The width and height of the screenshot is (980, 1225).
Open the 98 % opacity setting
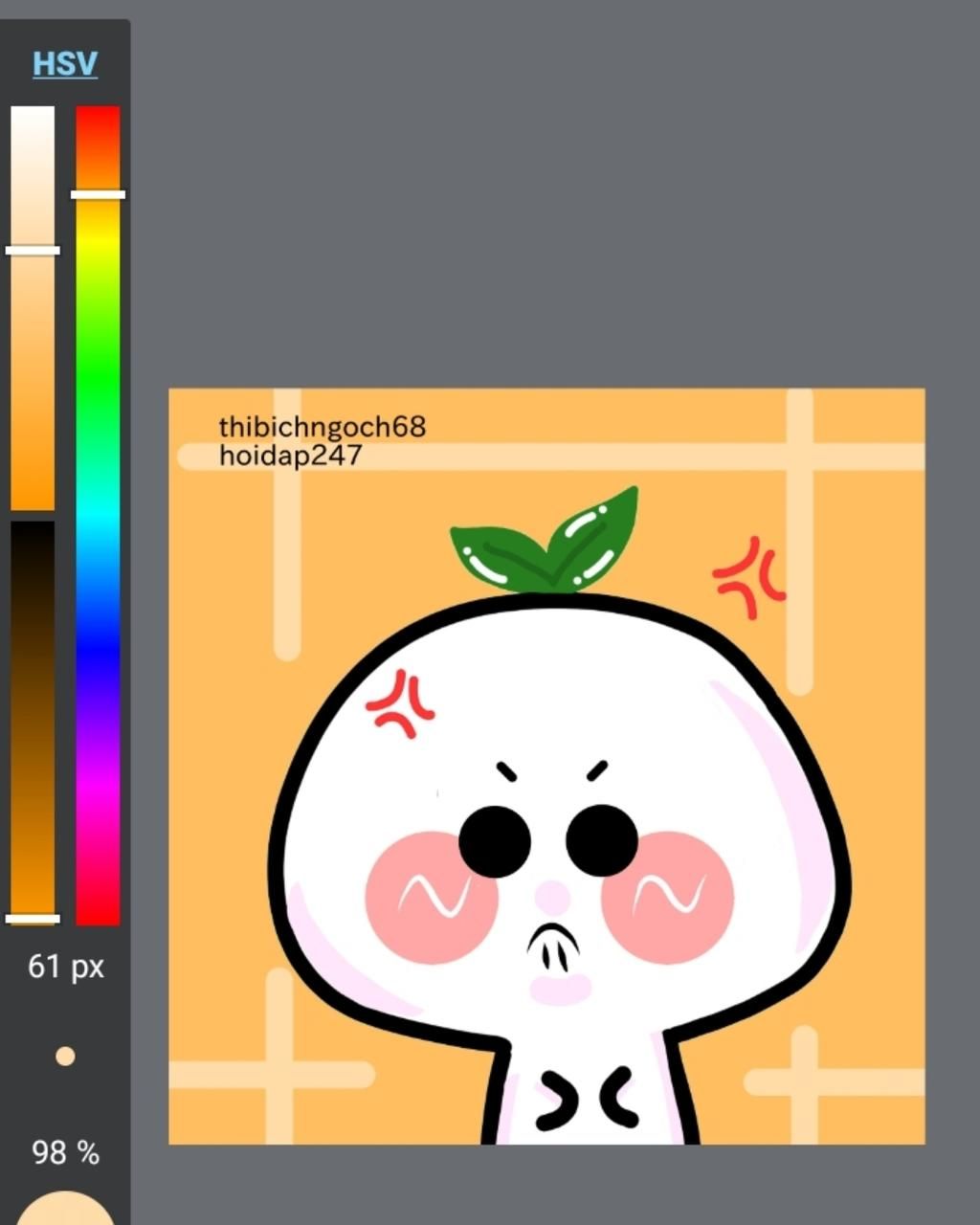coord(65,1152)
